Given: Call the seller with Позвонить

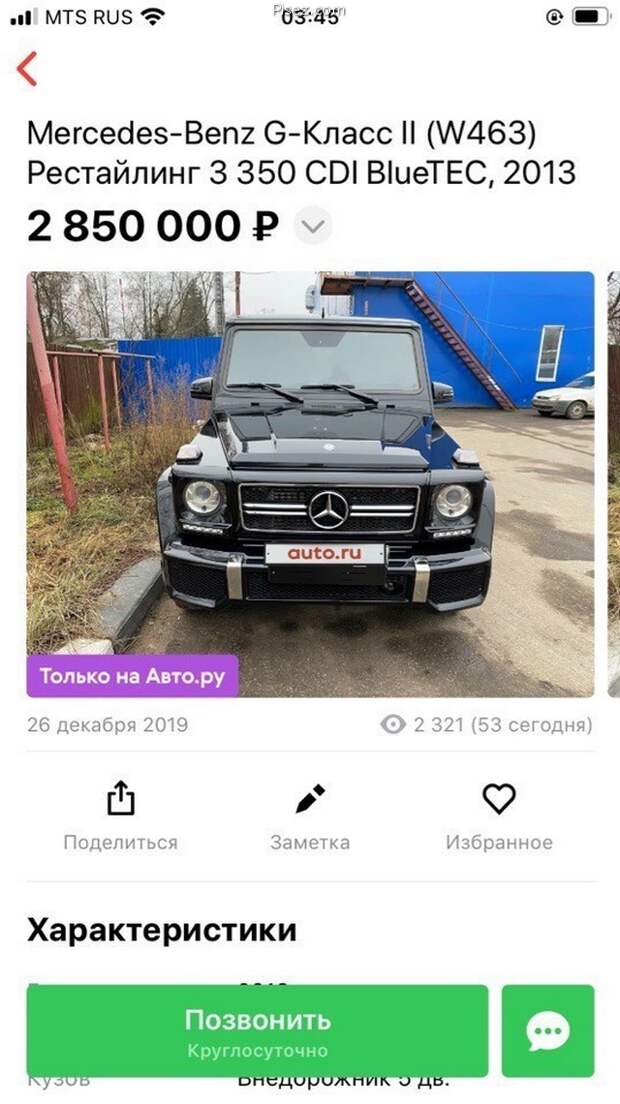Looking at the screenshot, I should tap(258, 1031).
